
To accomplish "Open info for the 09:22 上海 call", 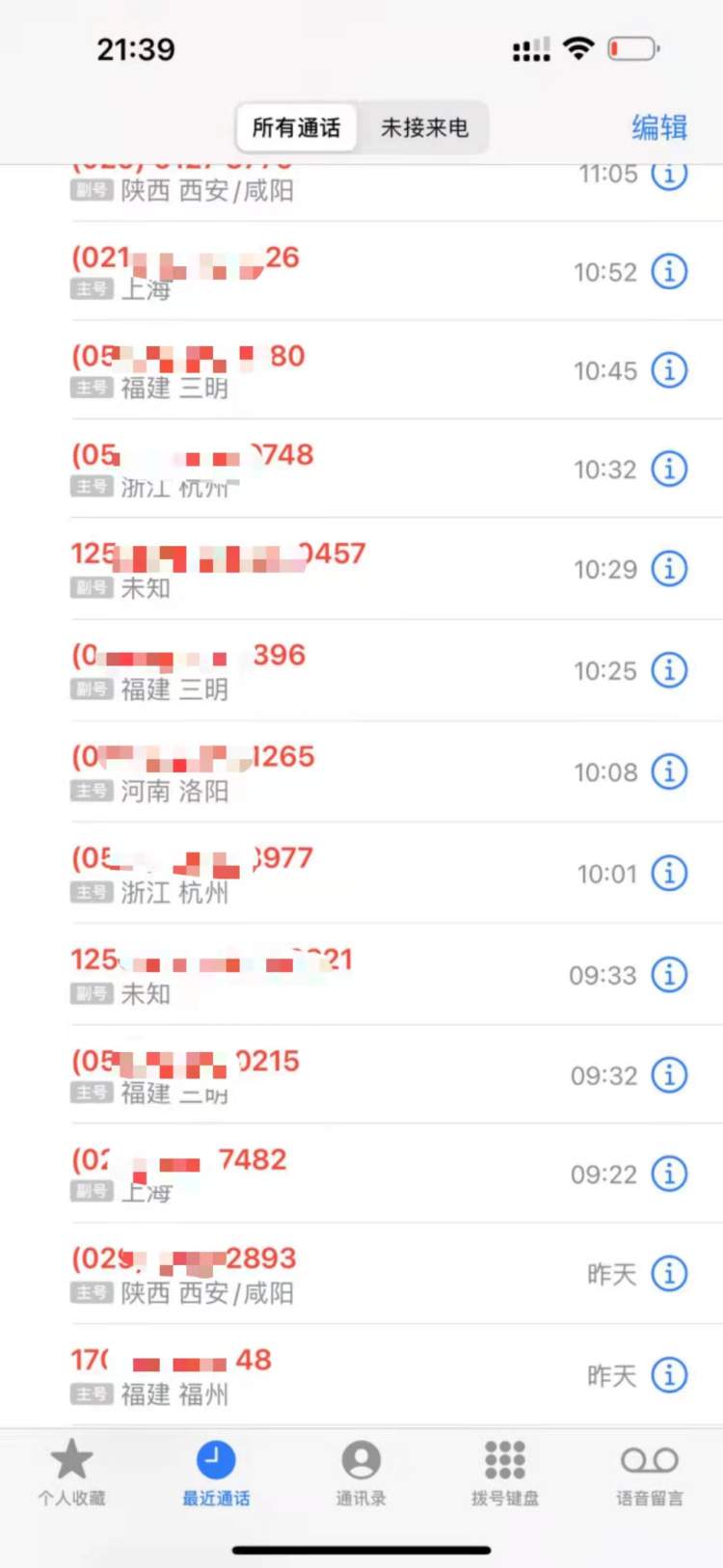I will (x=669, y=1174).
